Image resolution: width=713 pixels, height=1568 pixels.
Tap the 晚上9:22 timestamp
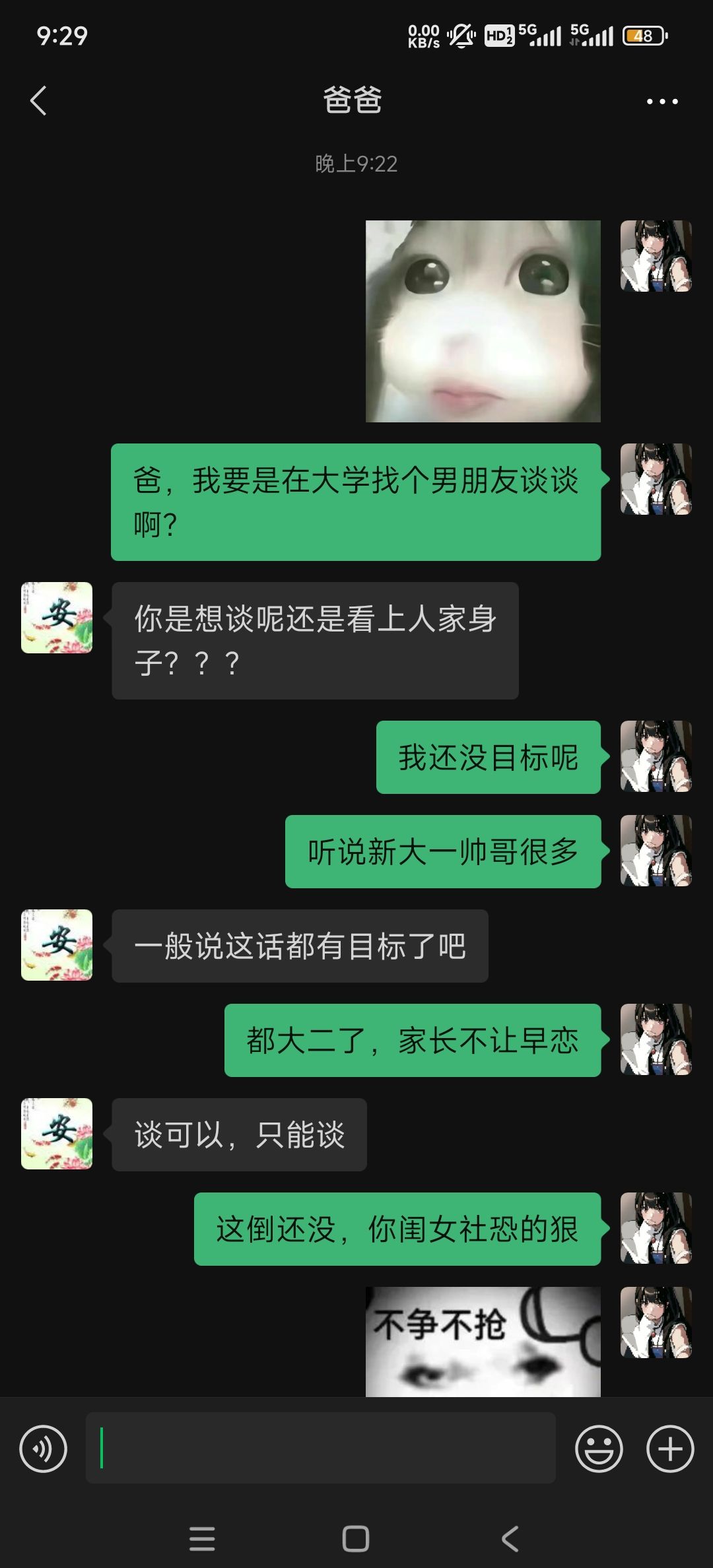tap(356, 162)
